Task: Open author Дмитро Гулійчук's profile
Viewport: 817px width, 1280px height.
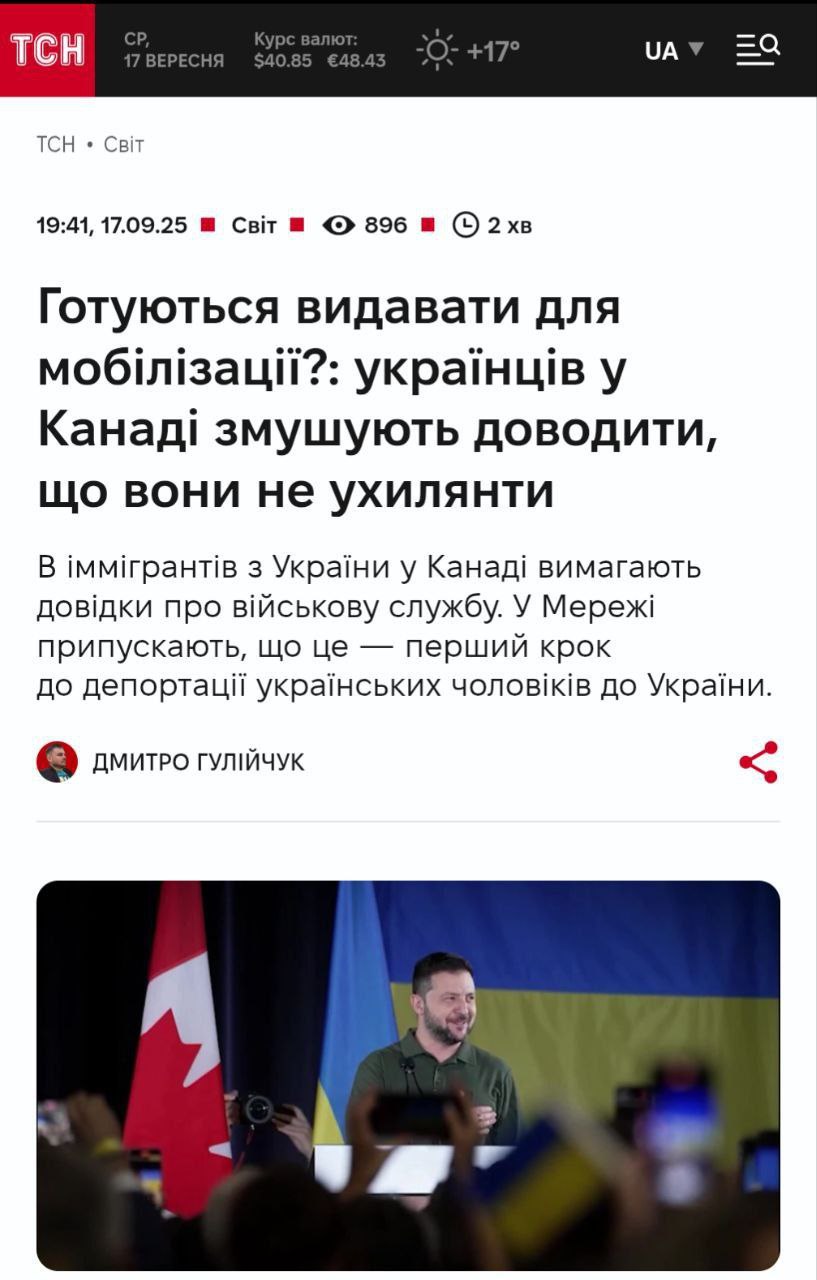Action: (x=198, y=762)
